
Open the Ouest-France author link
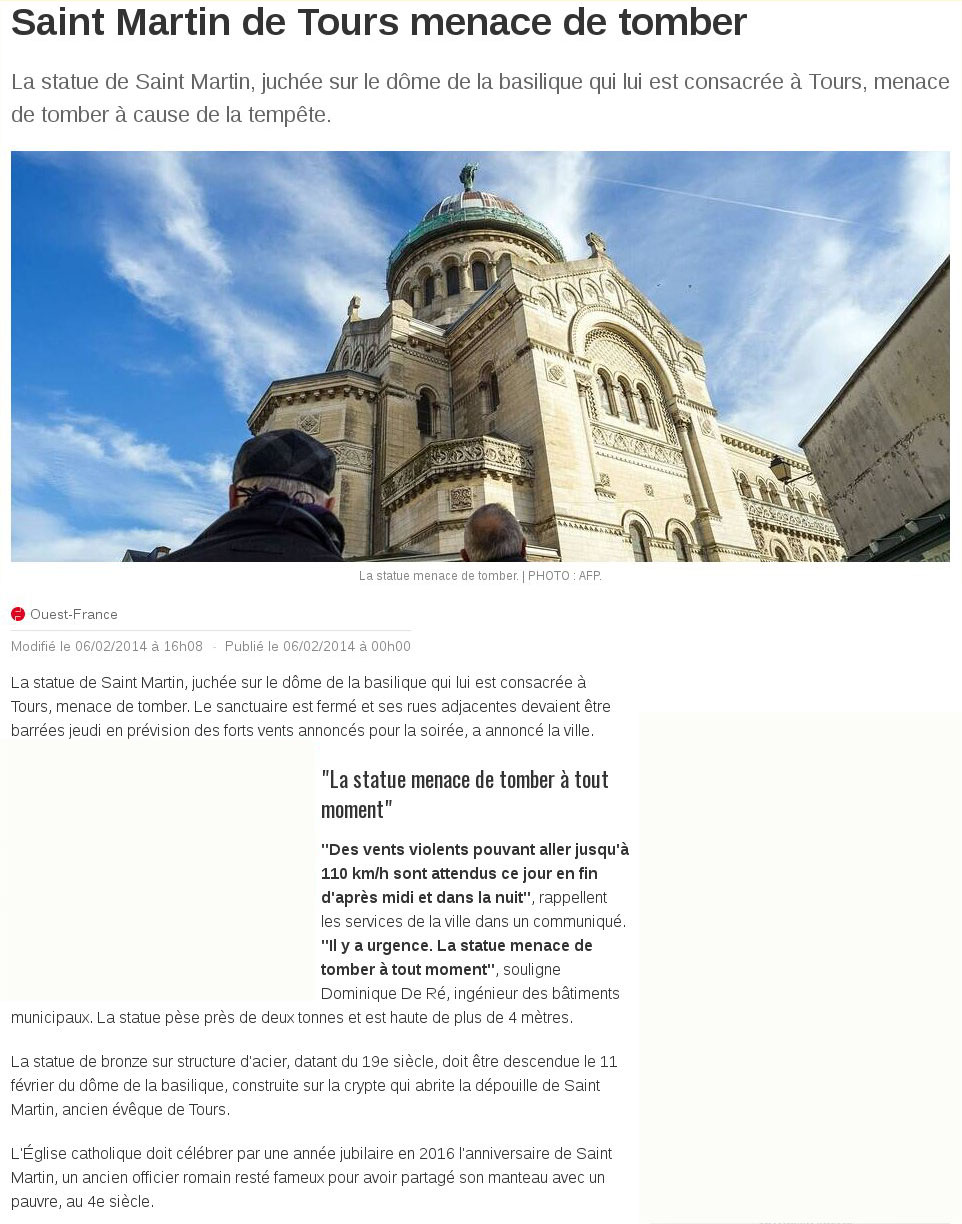click(73, 614)
